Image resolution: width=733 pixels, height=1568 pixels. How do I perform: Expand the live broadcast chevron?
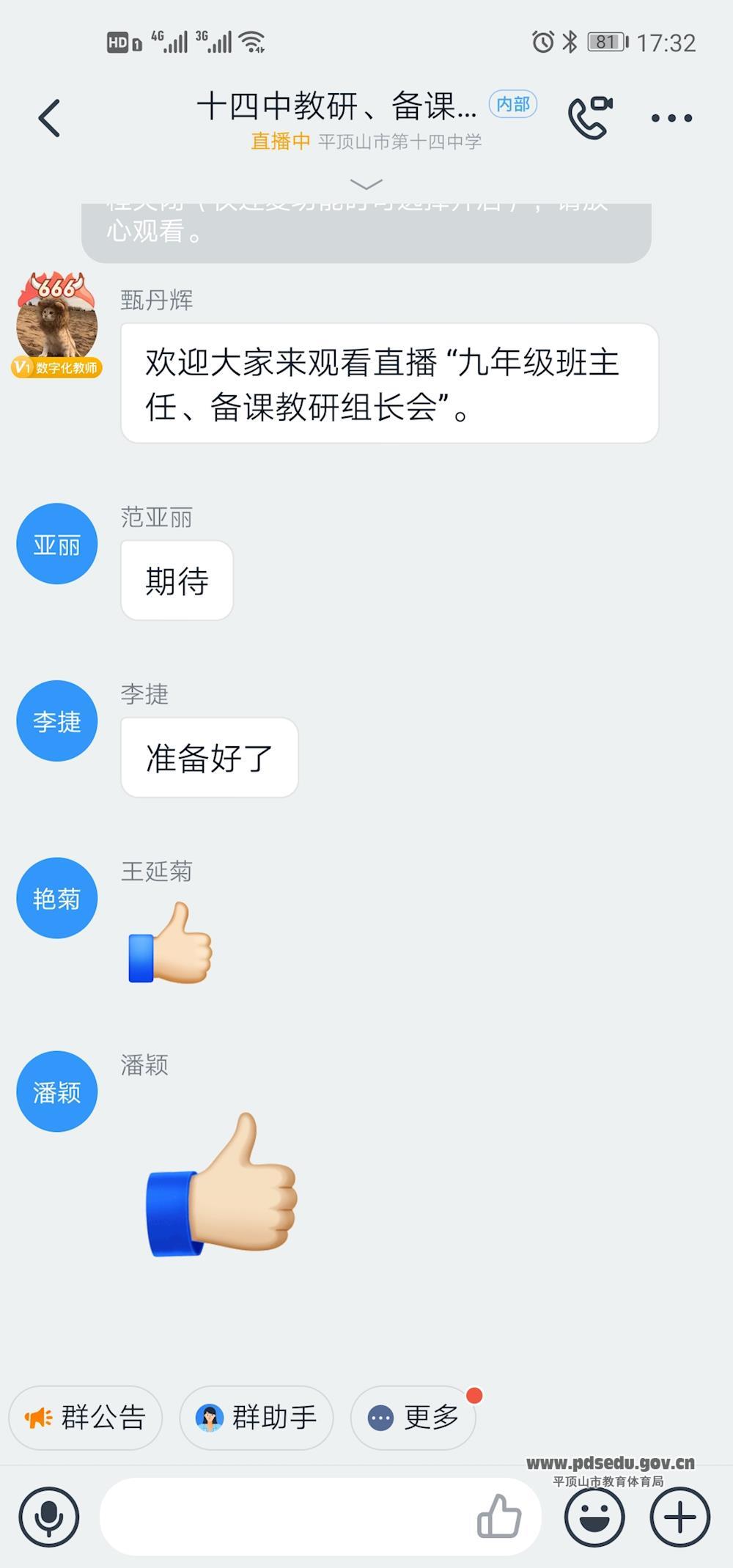pos(366,183)
